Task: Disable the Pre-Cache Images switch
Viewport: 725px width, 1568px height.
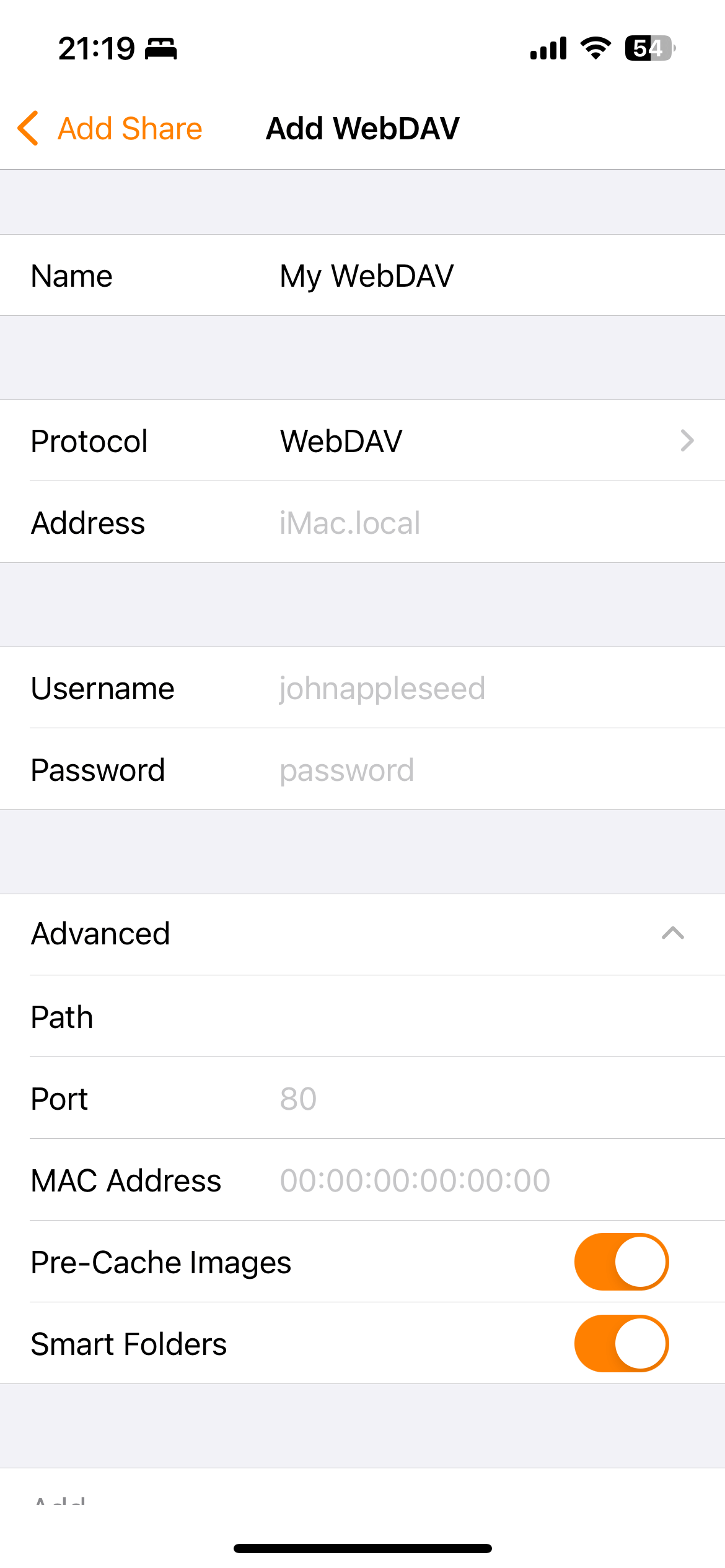Action: point(621,1262)
